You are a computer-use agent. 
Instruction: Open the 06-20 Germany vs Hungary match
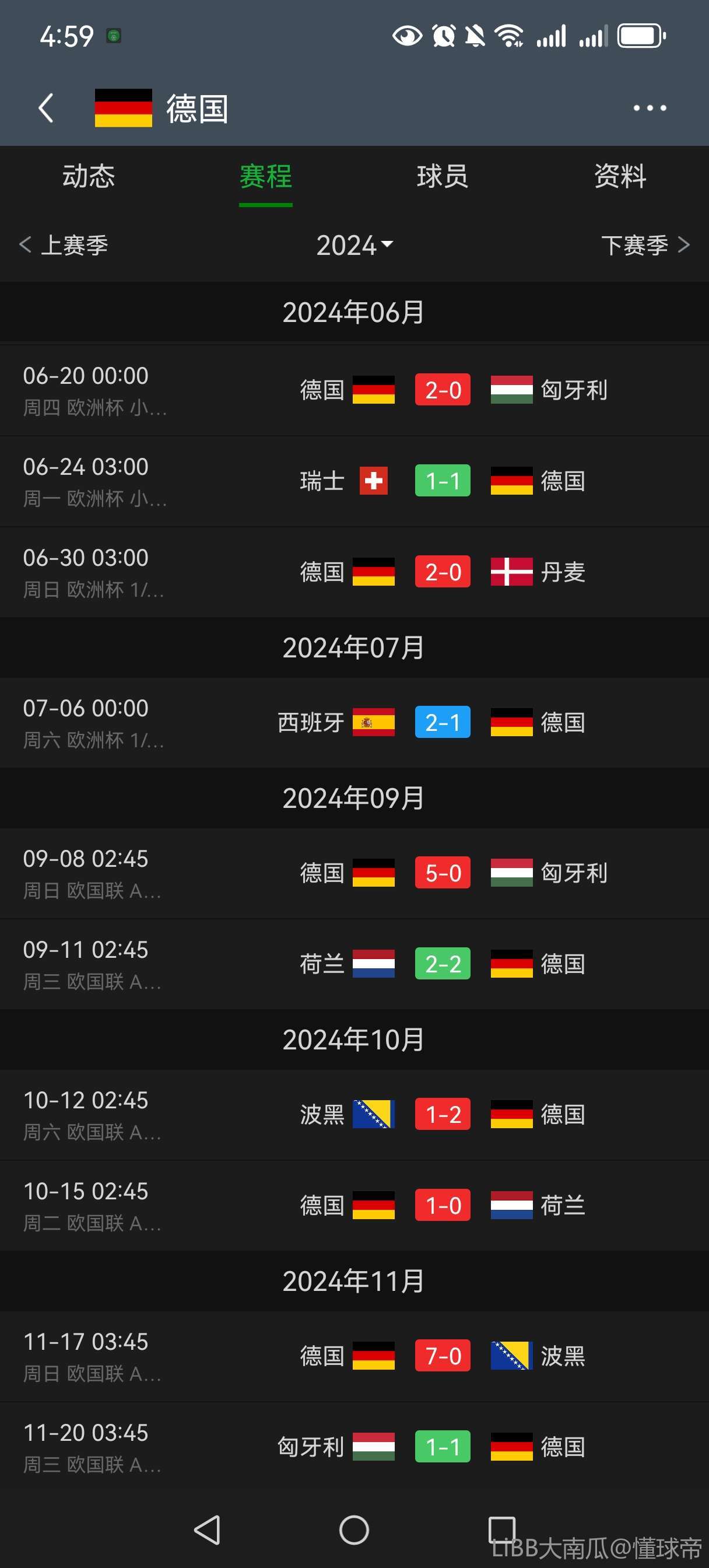pos(354,390)
